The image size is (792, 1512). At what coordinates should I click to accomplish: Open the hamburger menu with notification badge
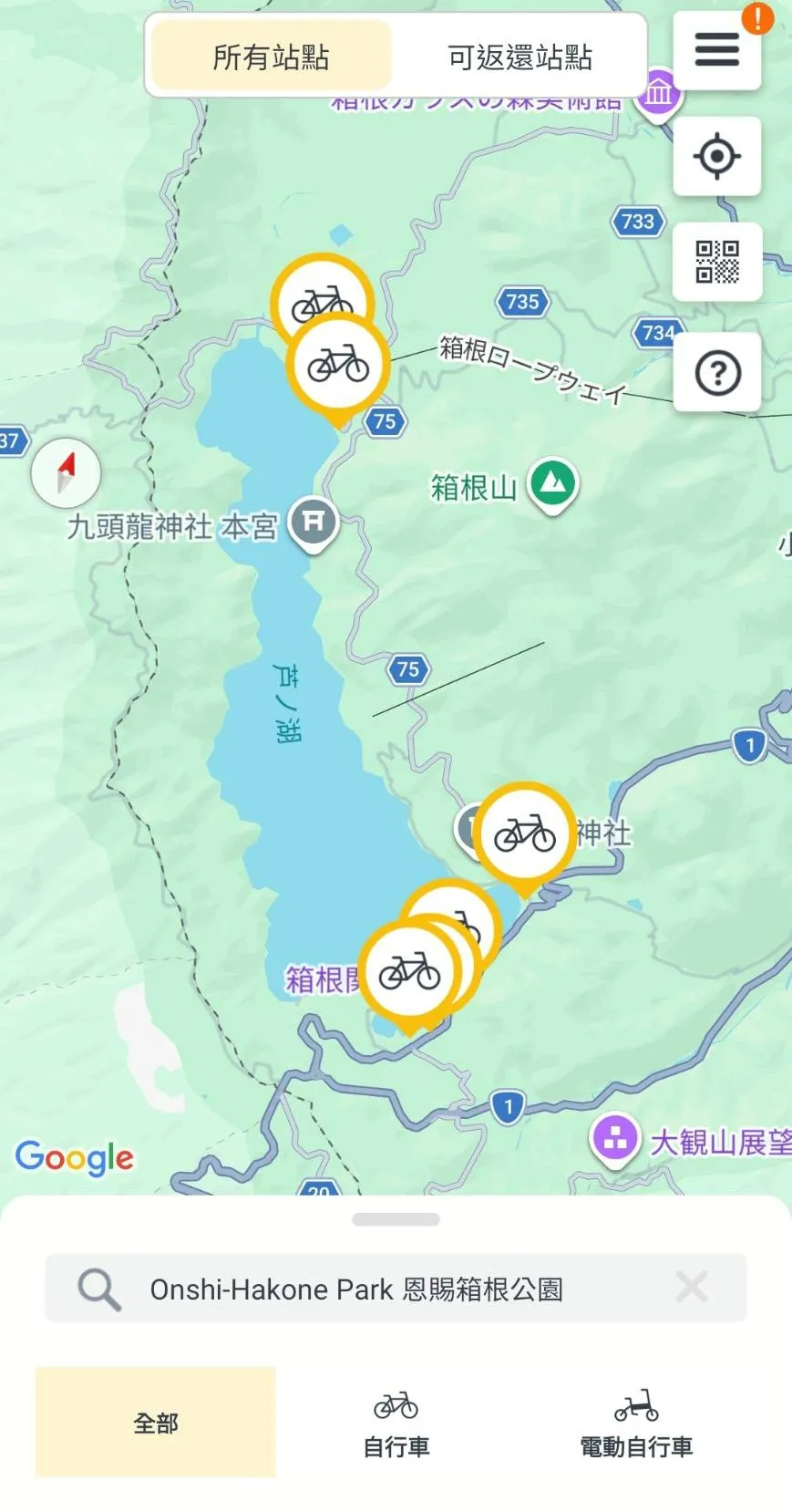(x=717, y=50)
